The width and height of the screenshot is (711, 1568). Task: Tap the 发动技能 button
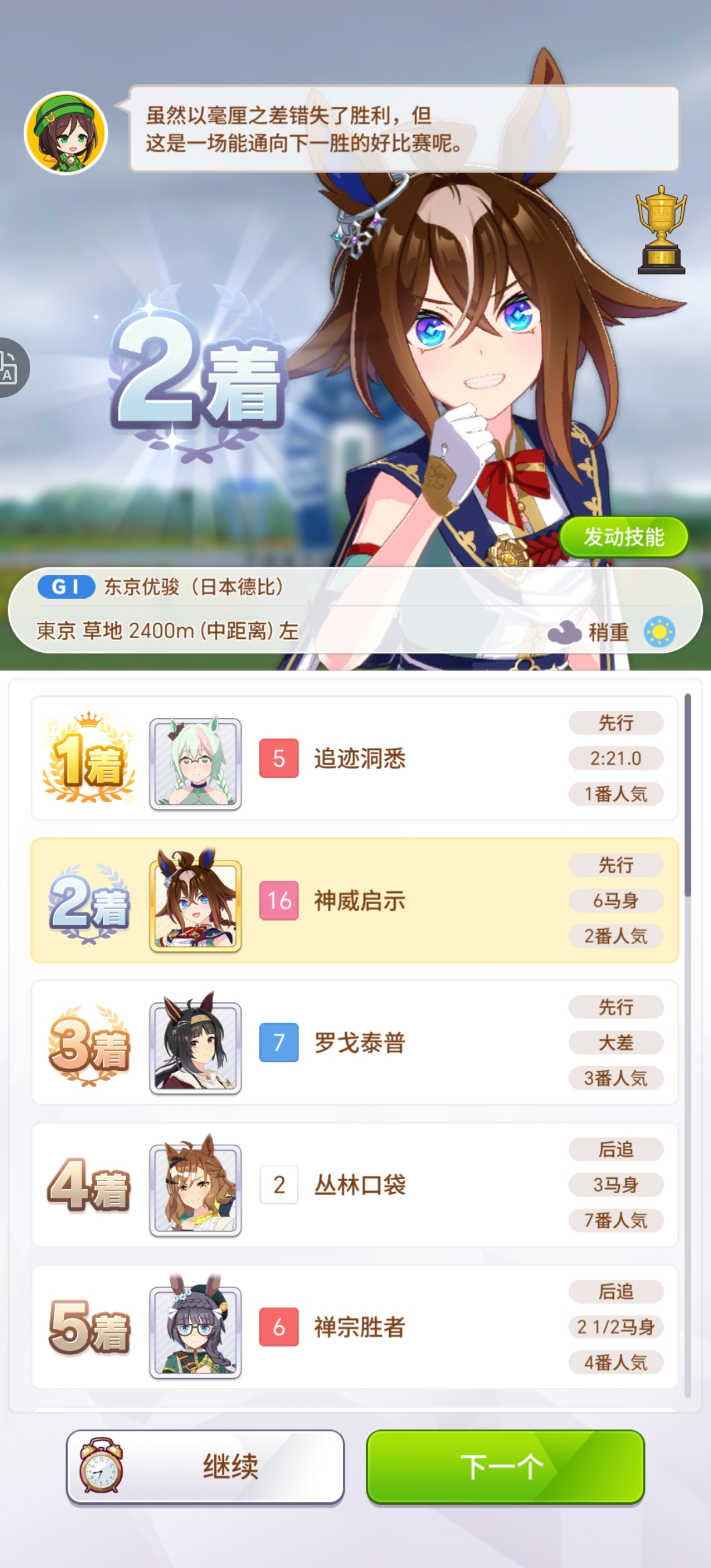pyautogui.click(x=623, y=537)
